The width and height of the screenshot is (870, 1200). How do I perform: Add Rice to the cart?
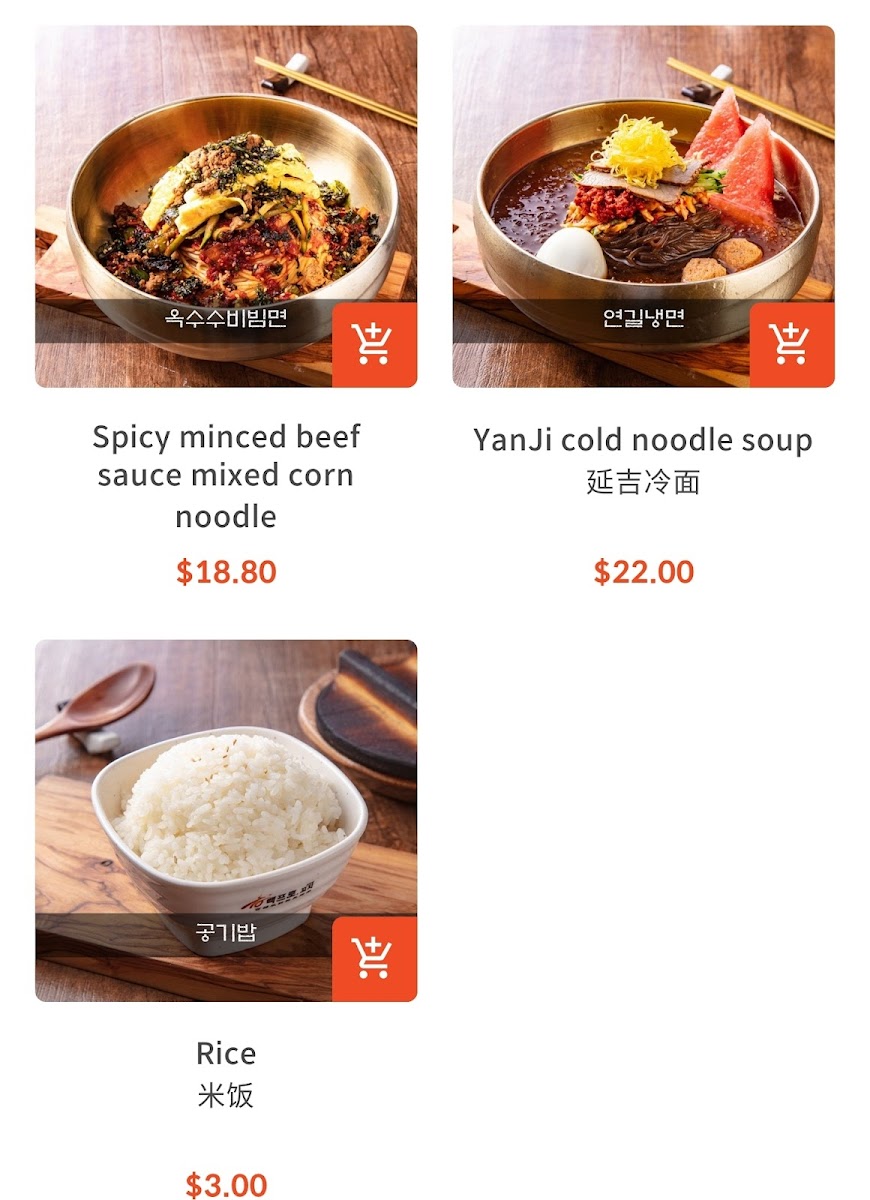click(373, 958)
